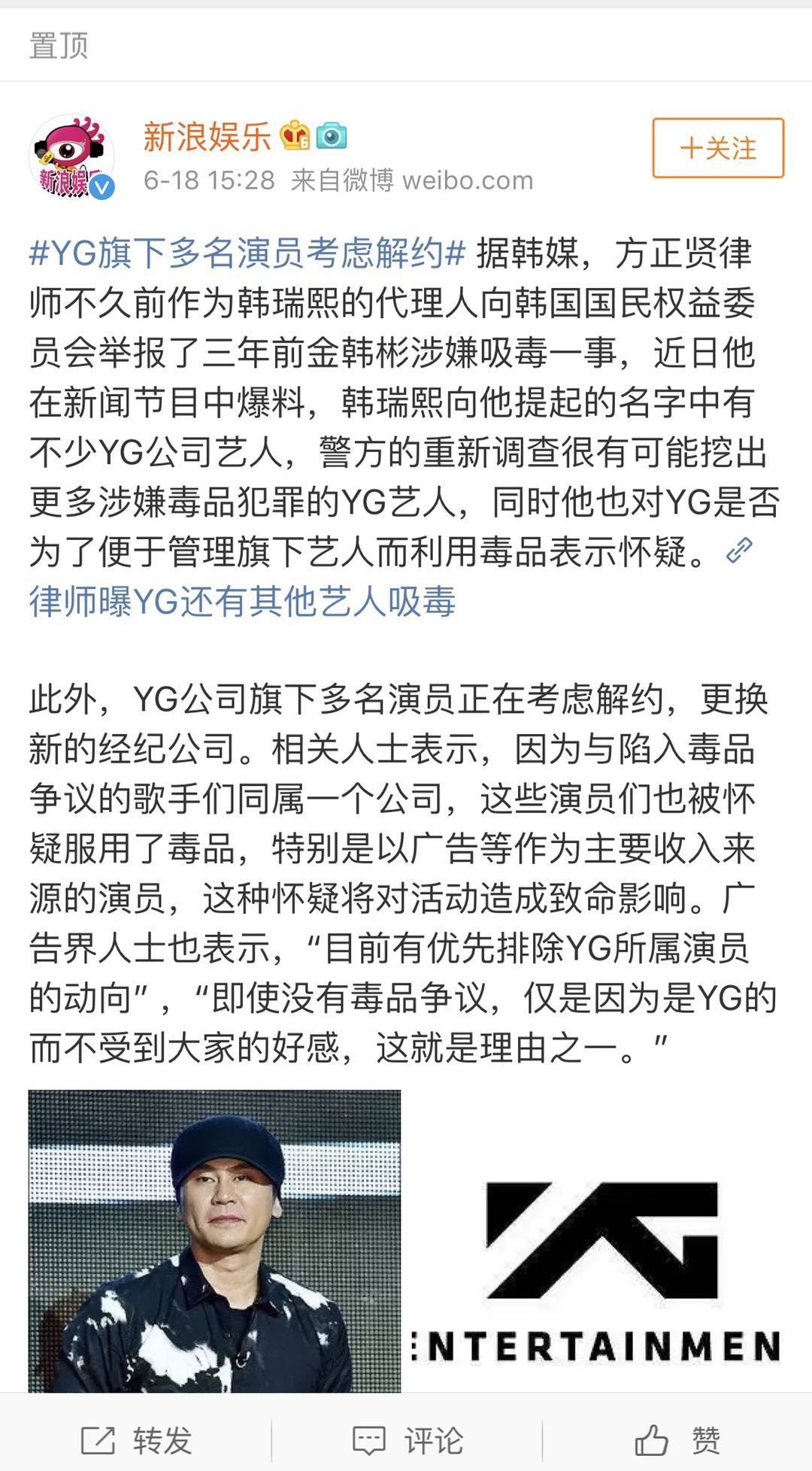
Task: View the photo of man in cap
Action: click(214, 1239)
